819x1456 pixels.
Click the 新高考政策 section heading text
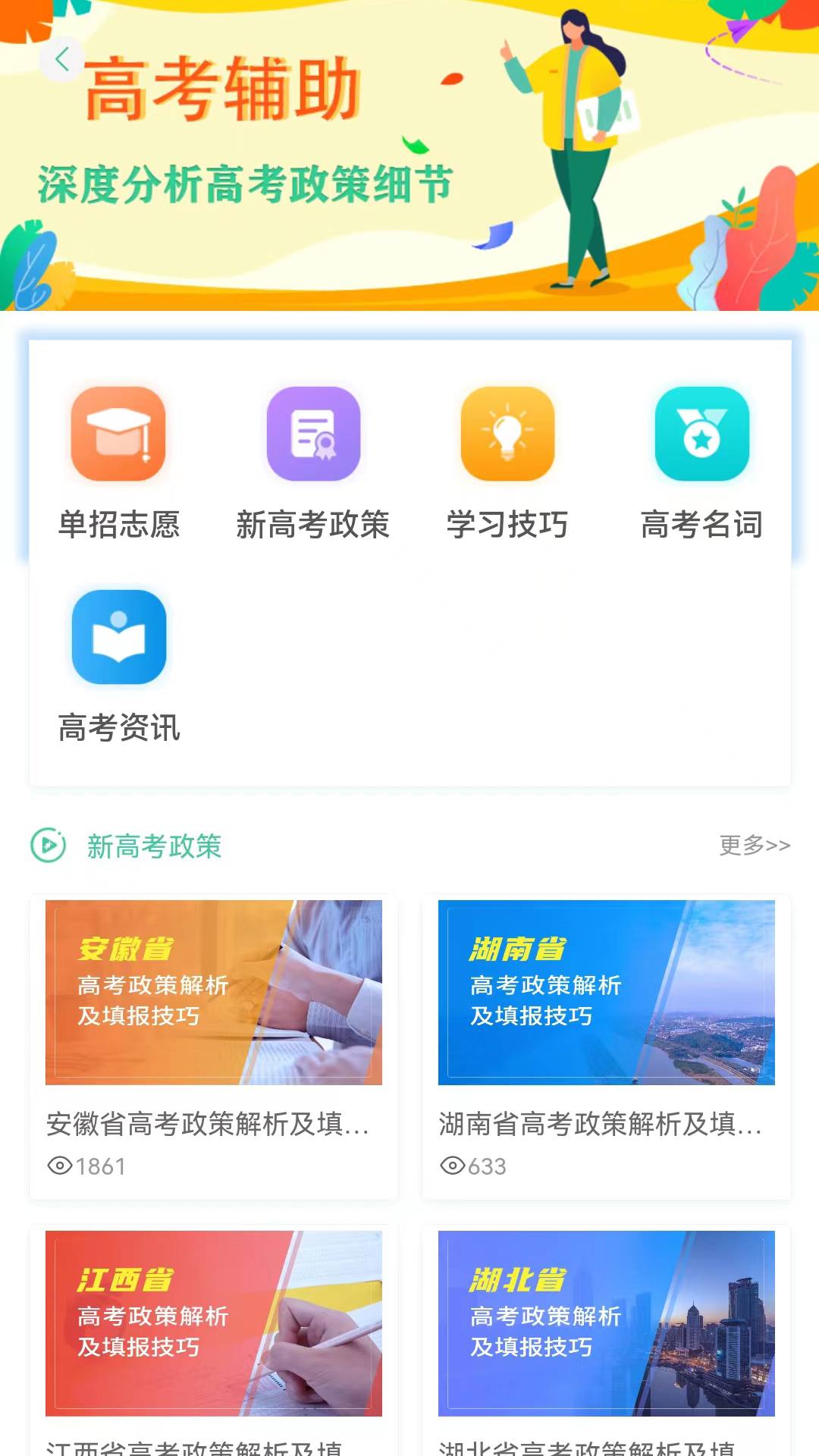point(153,846)
